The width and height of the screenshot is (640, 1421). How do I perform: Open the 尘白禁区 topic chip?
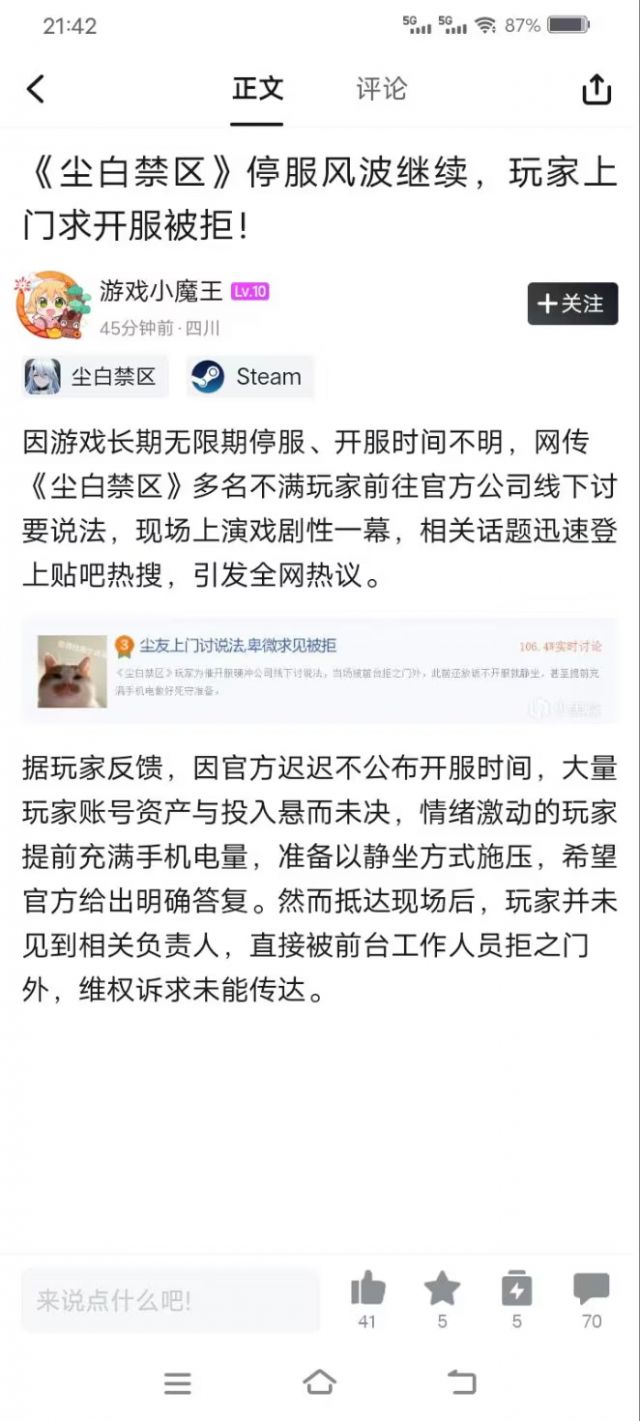95,377
